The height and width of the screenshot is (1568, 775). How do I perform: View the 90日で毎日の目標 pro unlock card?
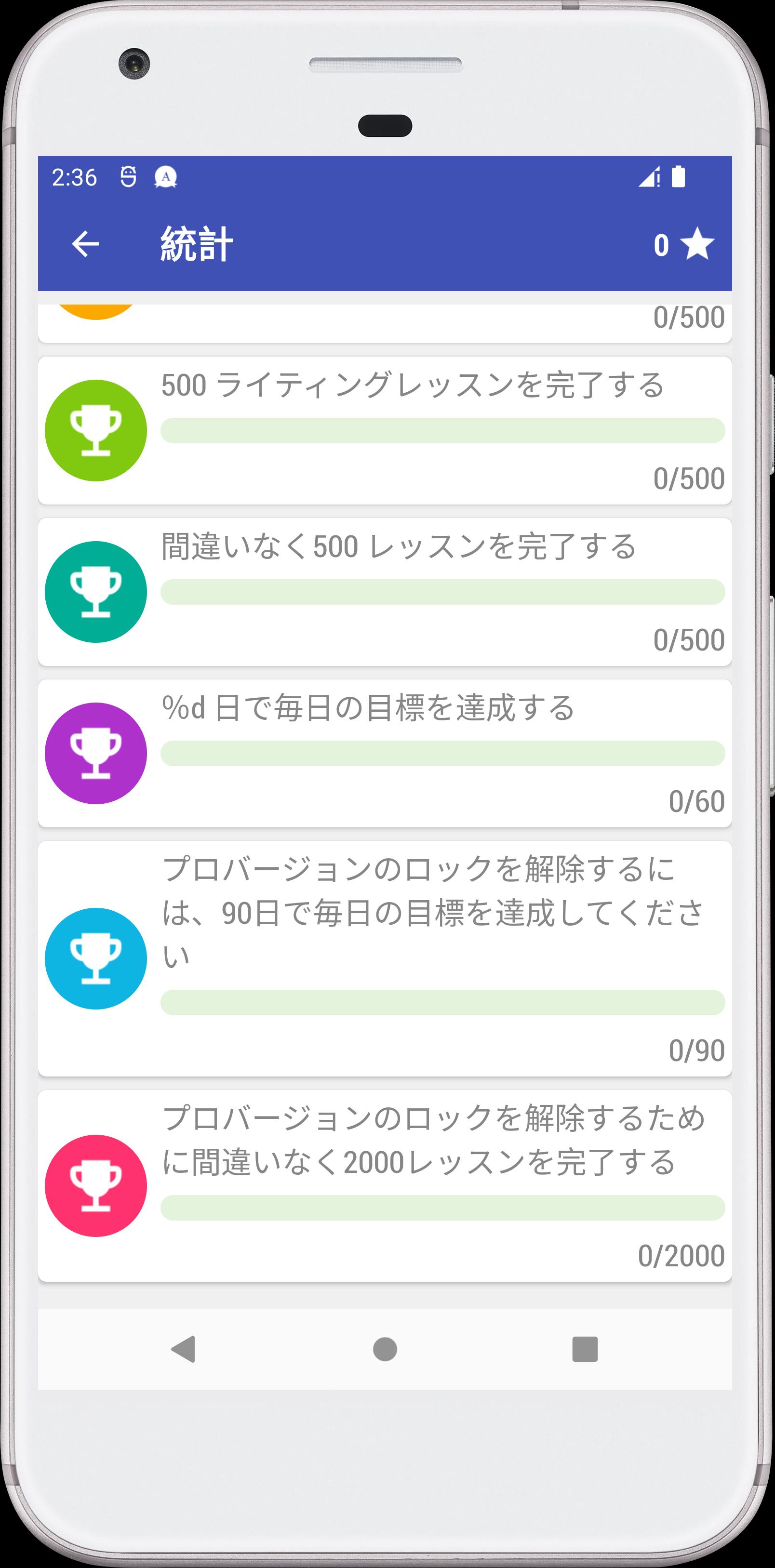[385, 958]
